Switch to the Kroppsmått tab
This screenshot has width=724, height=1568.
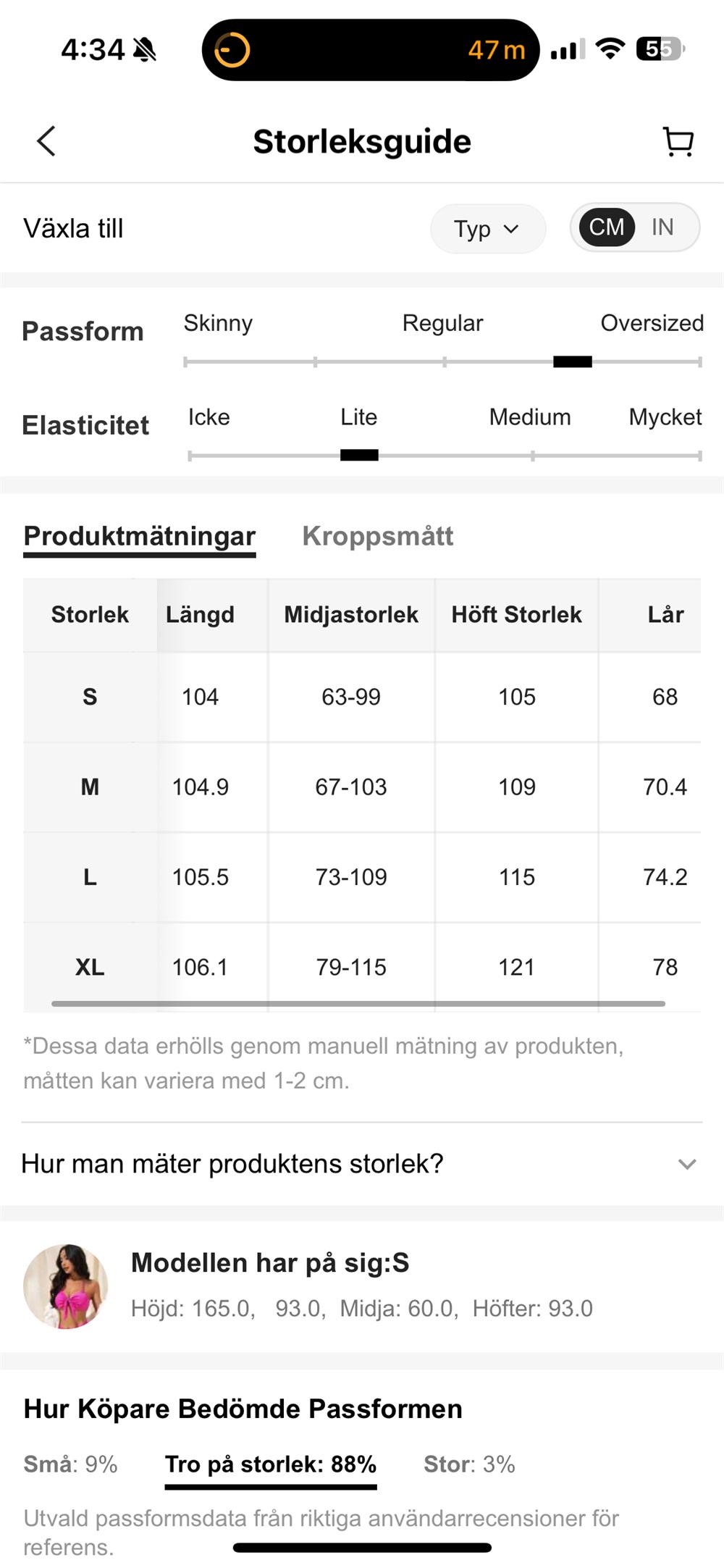377,536
